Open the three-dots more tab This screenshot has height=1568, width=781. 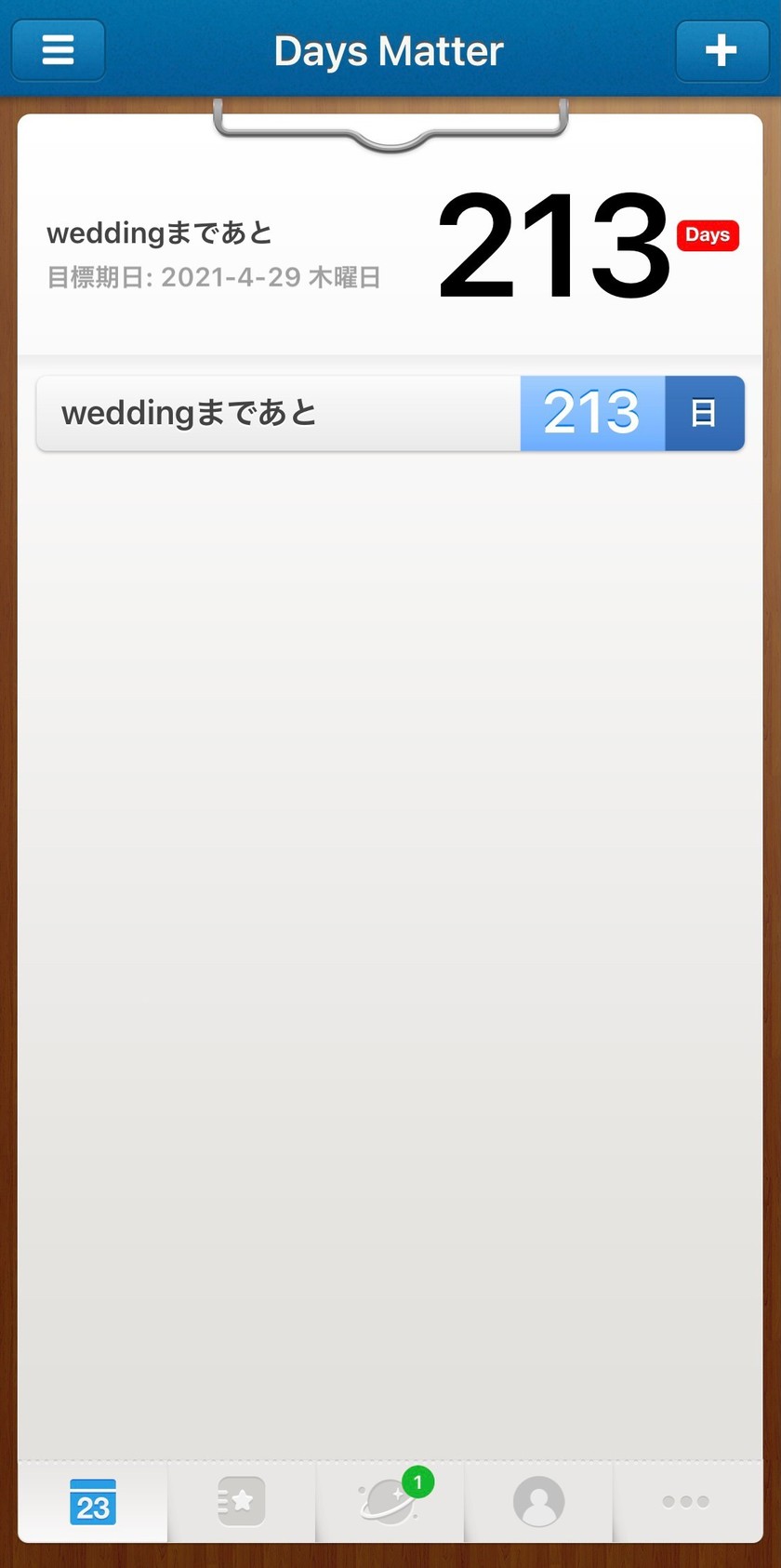(686, 1502)
